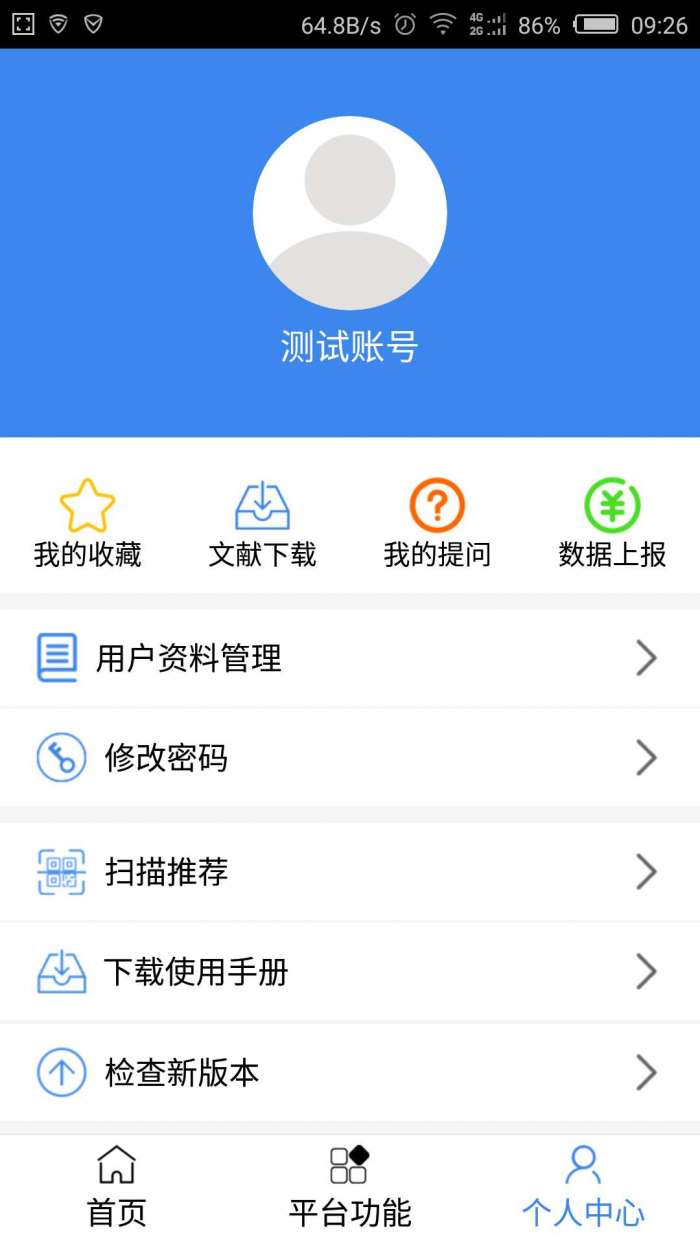Open 用户资料管理 profile management row
This screenshot has height=1244, width=700.
click(x=350, y=658)
